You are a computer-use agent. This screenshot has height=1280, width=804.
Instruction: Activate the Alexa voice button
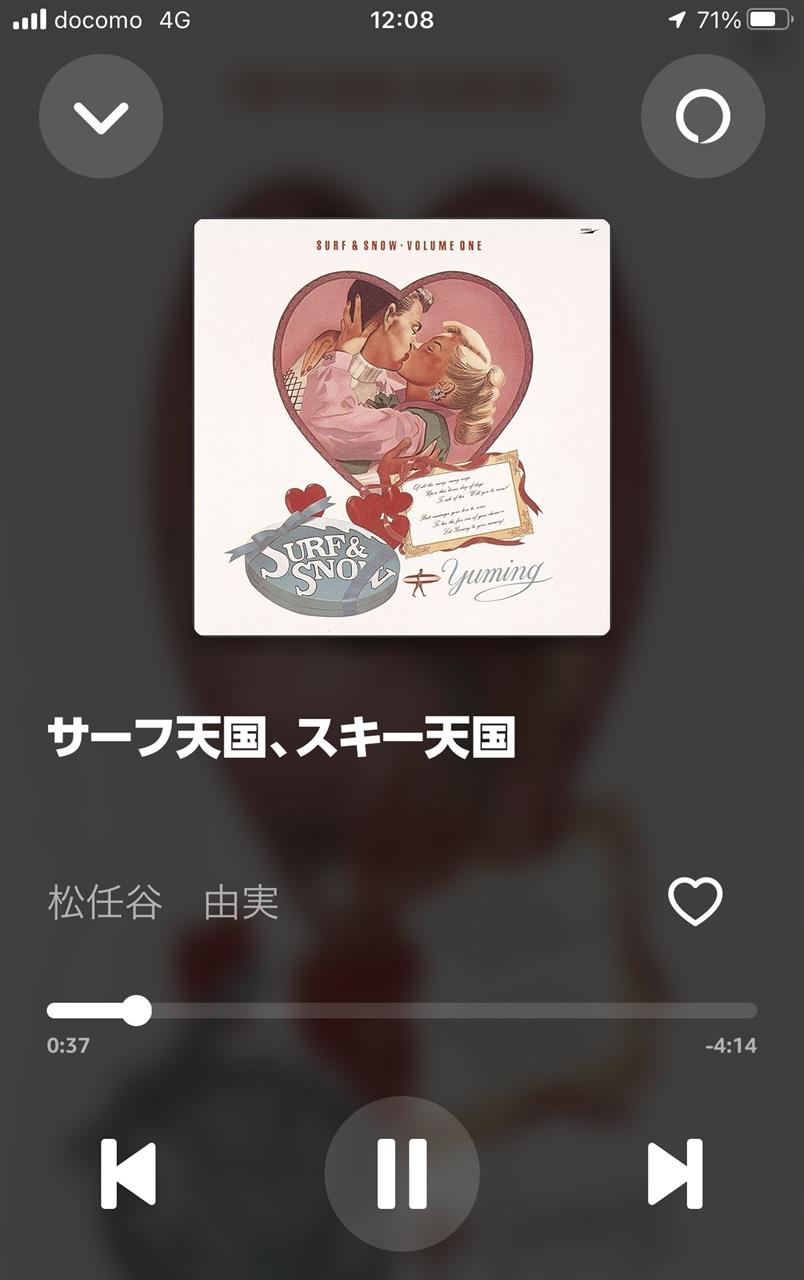702,117
